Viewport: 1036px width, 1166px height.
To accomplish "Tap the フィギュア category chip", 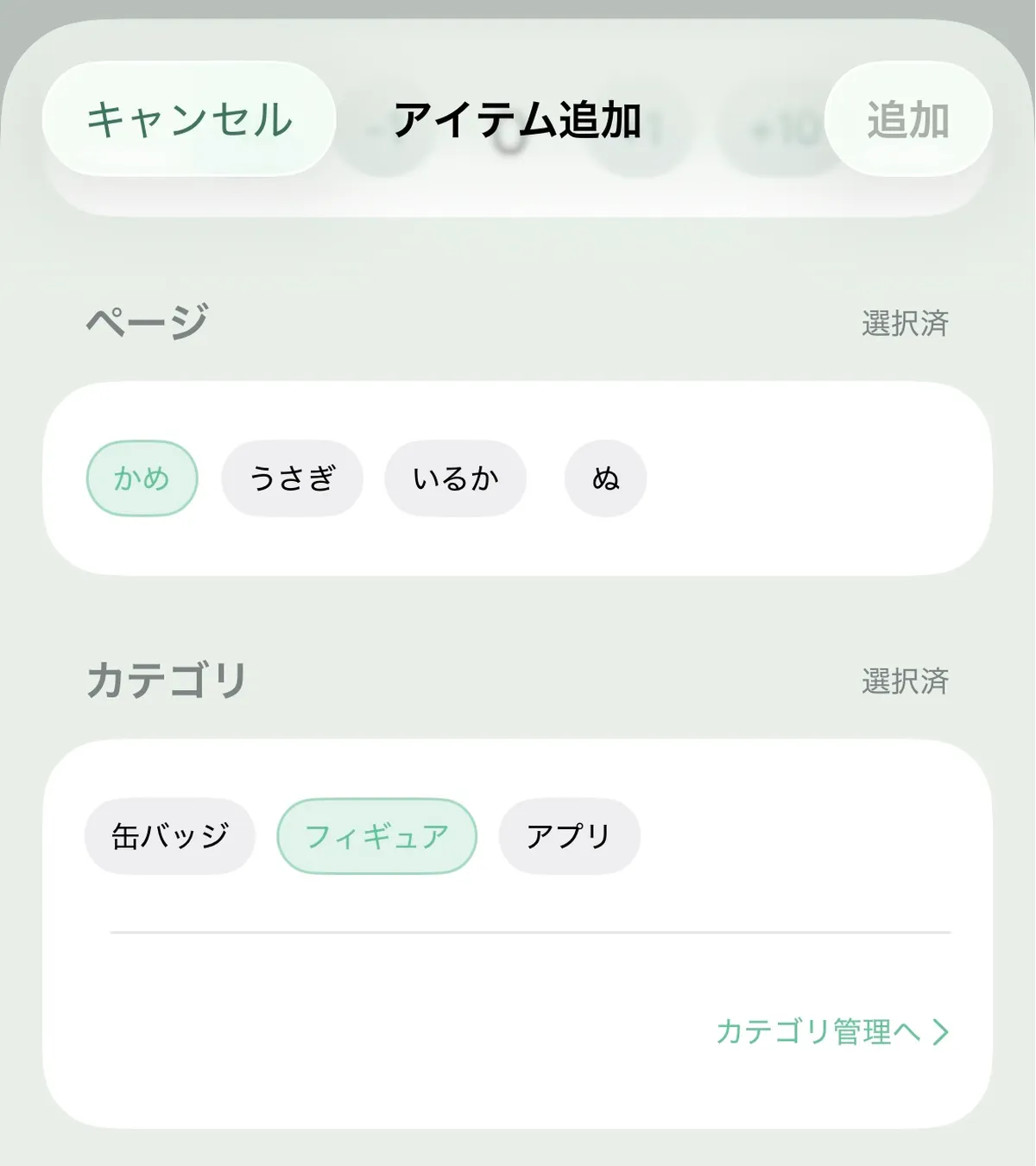I will [377, 836].
